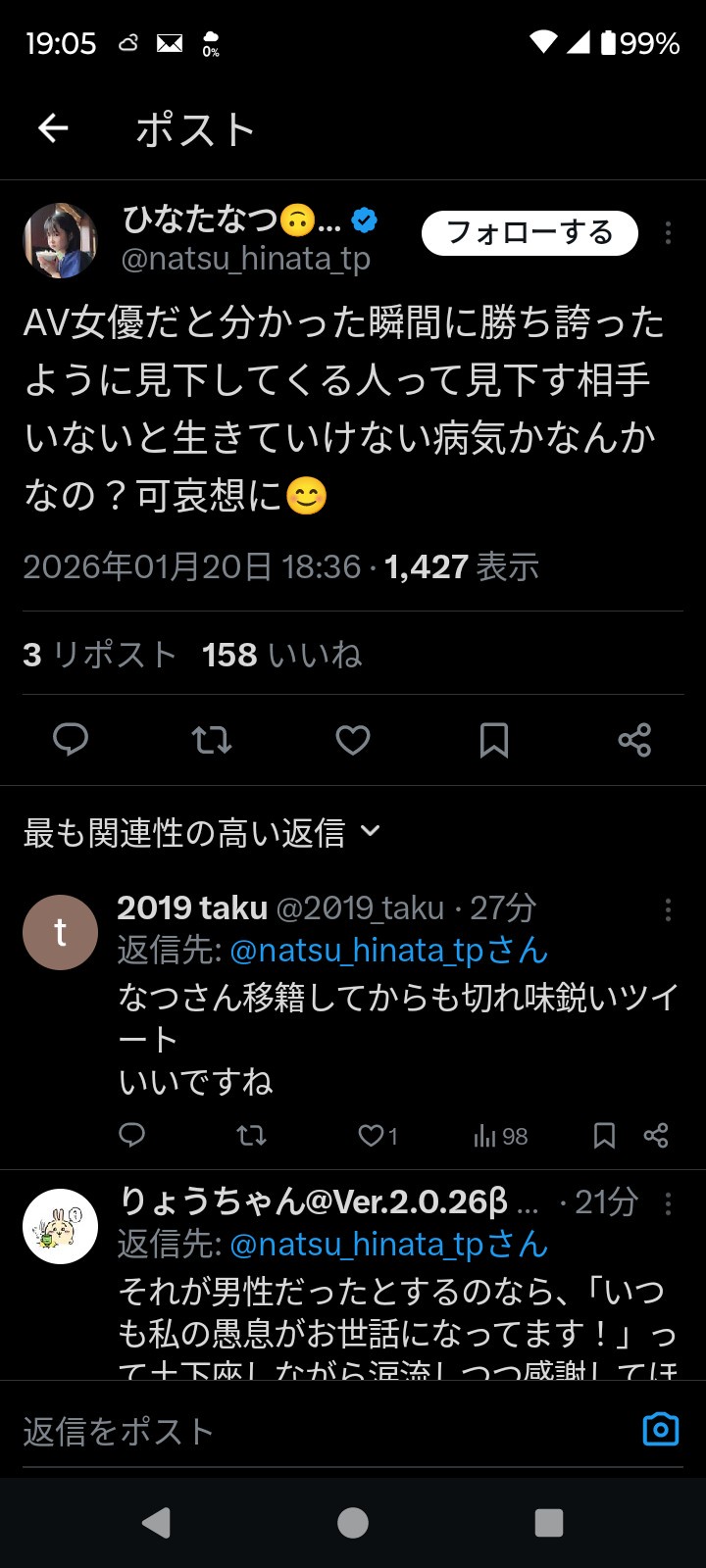The height and width of the screenshot is (1568, 706).
Task: Tap the system home button
Action: (353, 1523)
